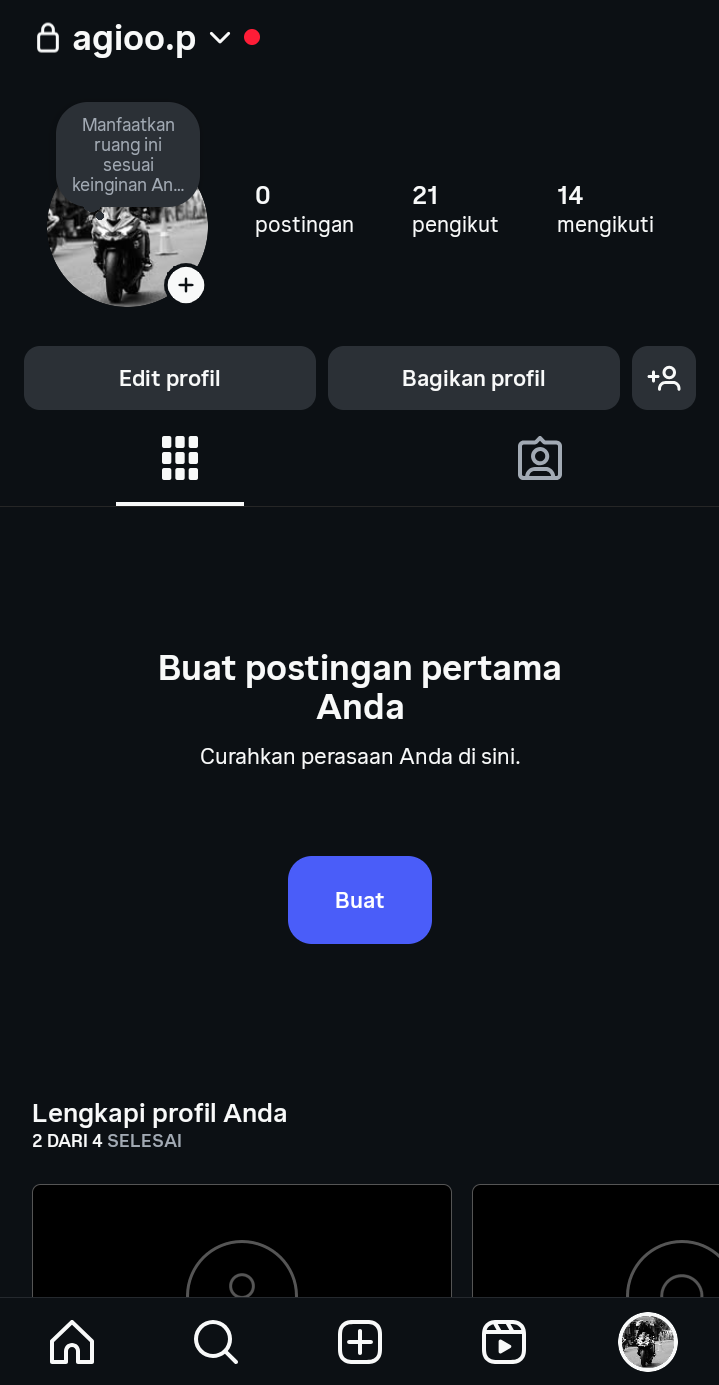Create a new post from the bottom bar
Screen dimensions: 719x1385
(x=360, y=1341)
